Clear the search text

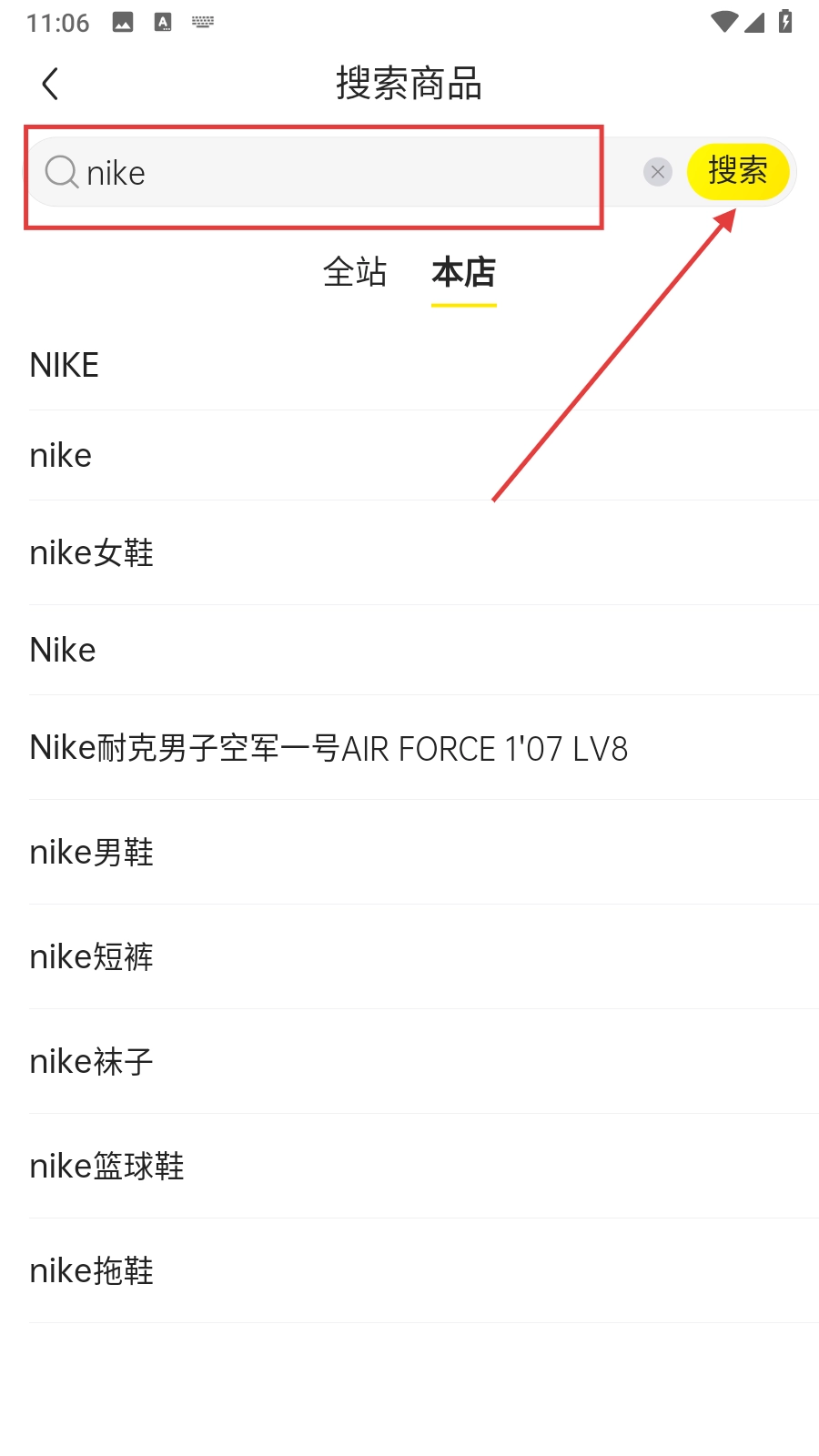(x=657, y=172)
